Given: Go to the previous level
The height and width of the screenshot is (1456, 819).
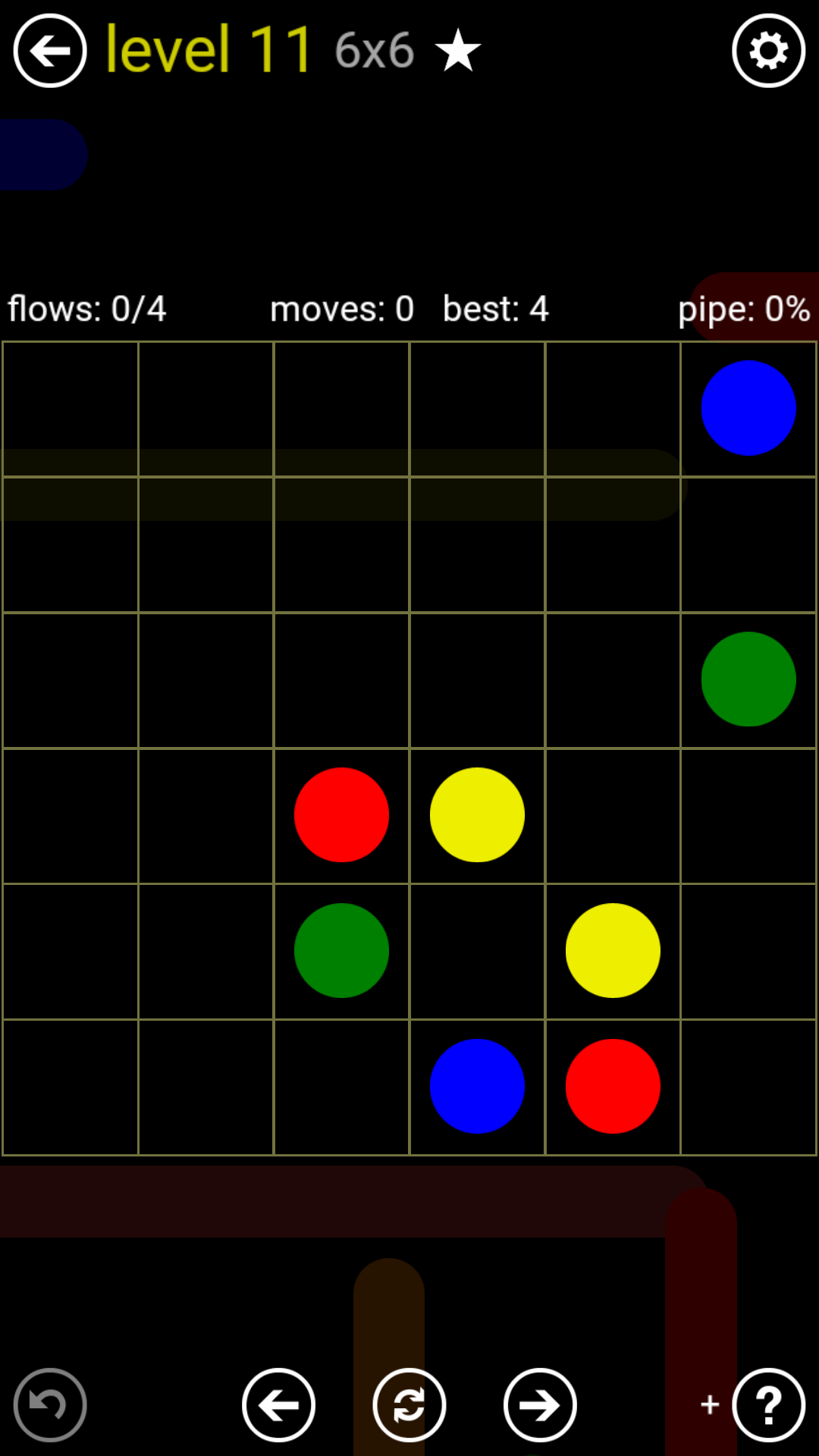Looking at the screenshot, I should coord(278,1404).
